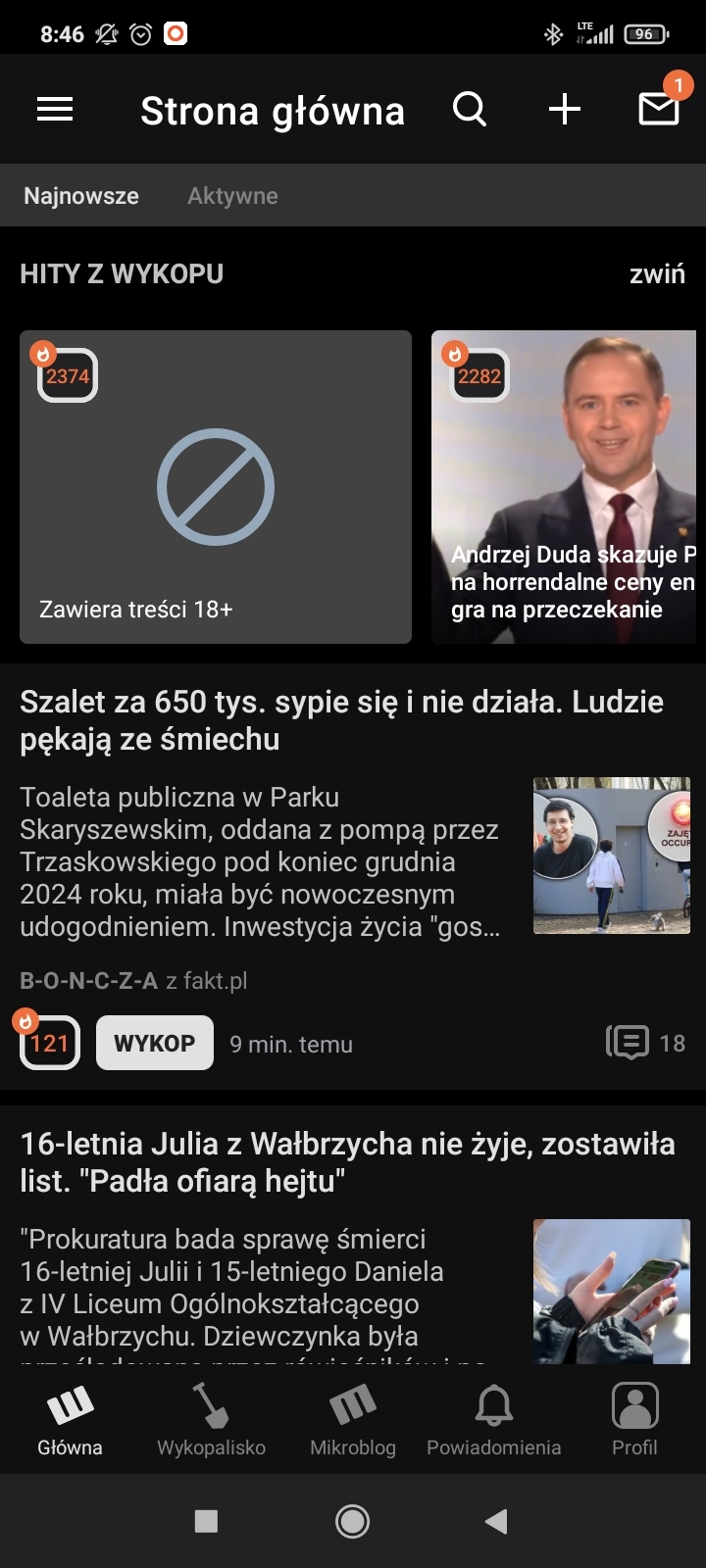Collapse hits section with zwiń

click(x=657, y=274)
